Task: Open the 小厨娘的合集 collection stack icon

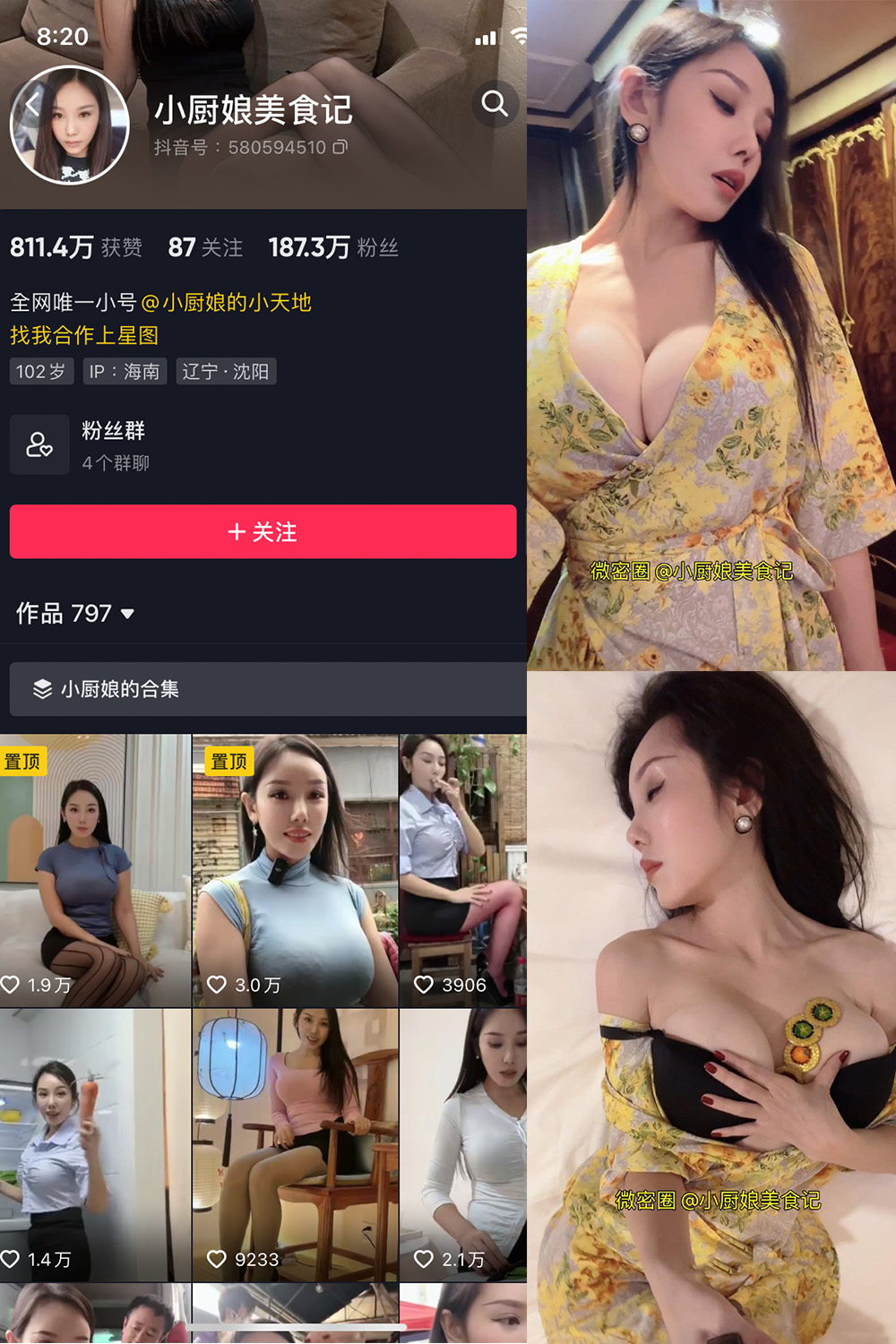Action: tap(39, 690)
